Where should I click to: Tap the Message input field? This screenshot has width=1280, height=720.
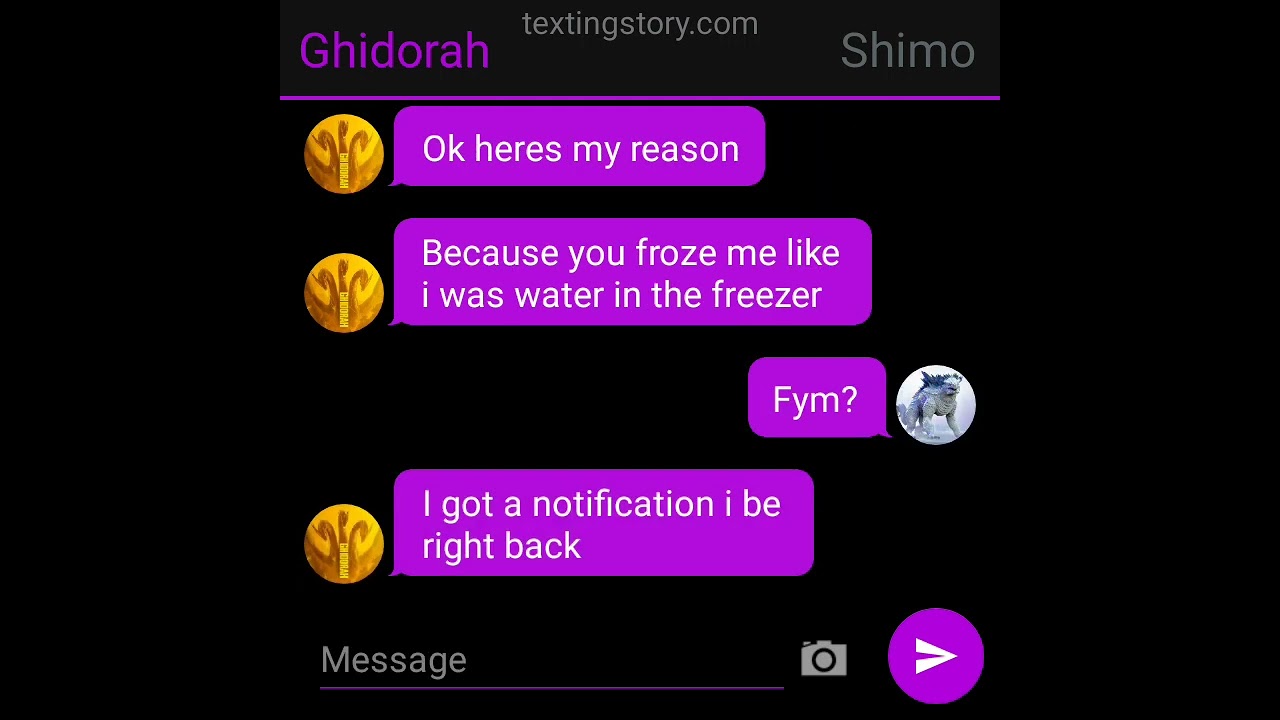pyautogui.click(x=550, y=660)
